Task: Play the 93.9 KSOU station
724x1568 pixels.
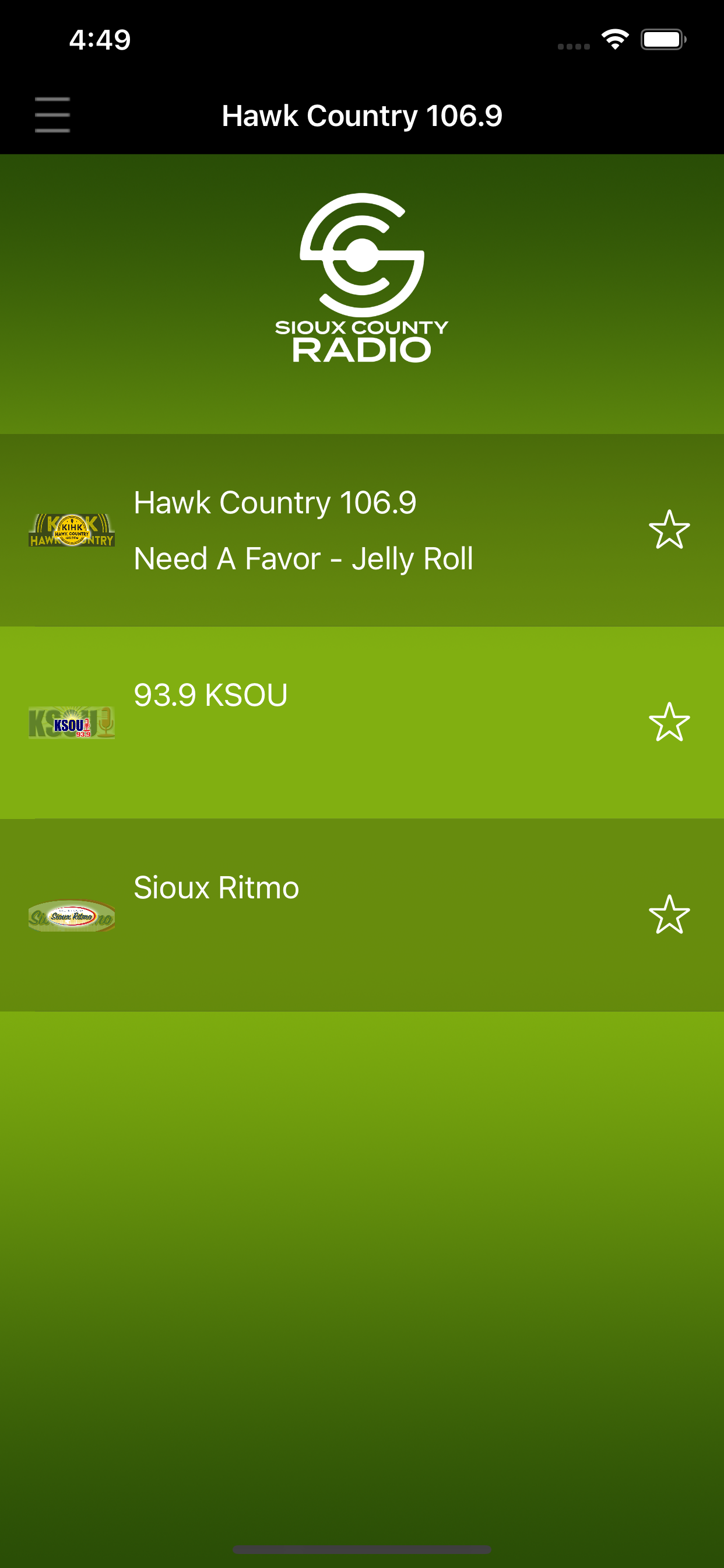Action: pyautogui.click(x=362, y=723)
